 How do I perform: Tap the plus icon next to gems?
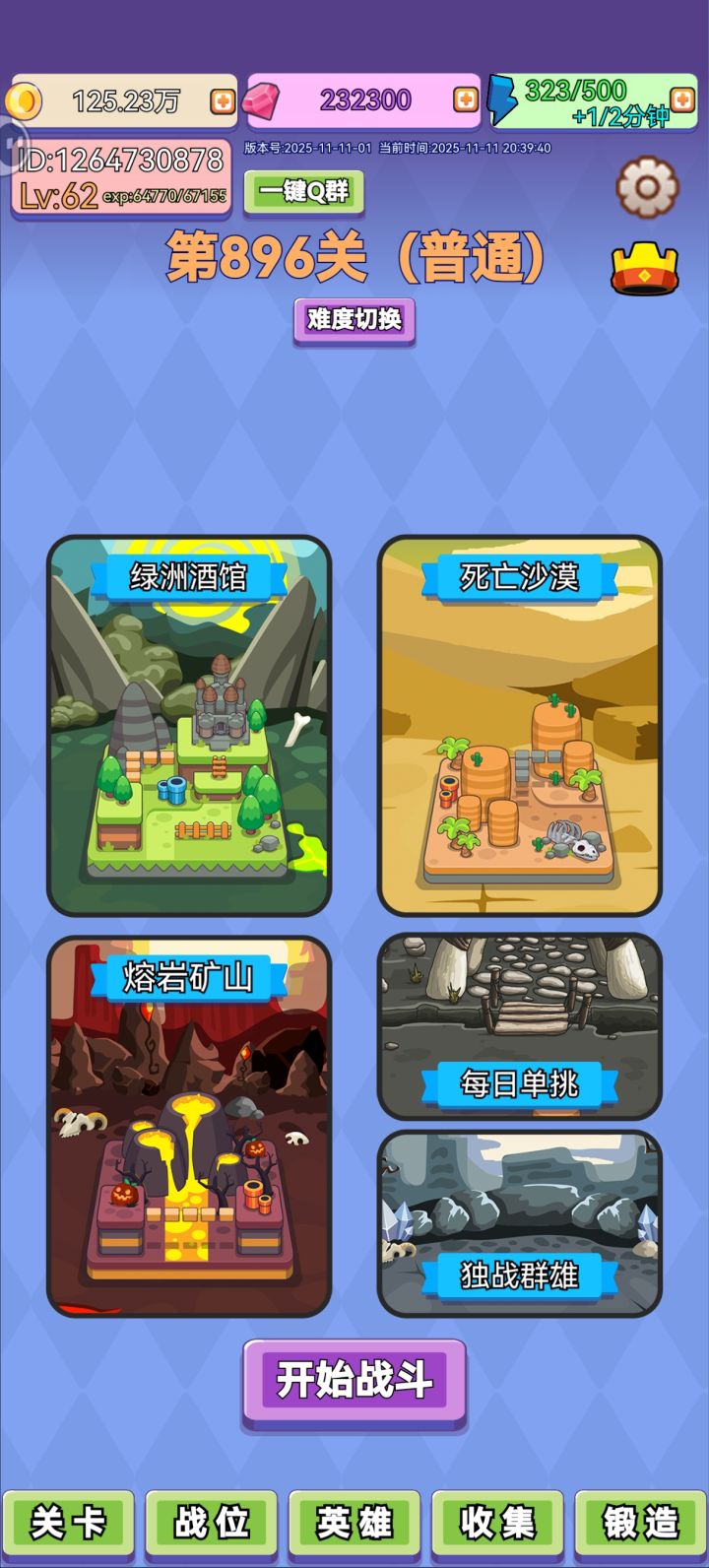point(465,99)
